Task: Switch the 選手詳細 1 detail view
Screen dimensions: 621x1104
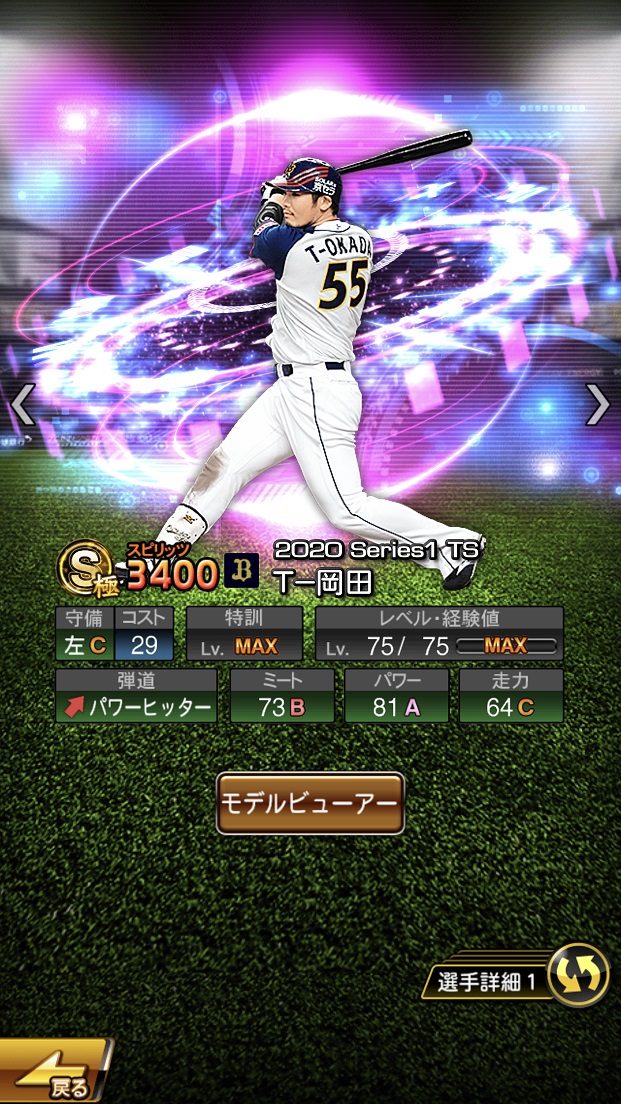Action: [579, 975]
